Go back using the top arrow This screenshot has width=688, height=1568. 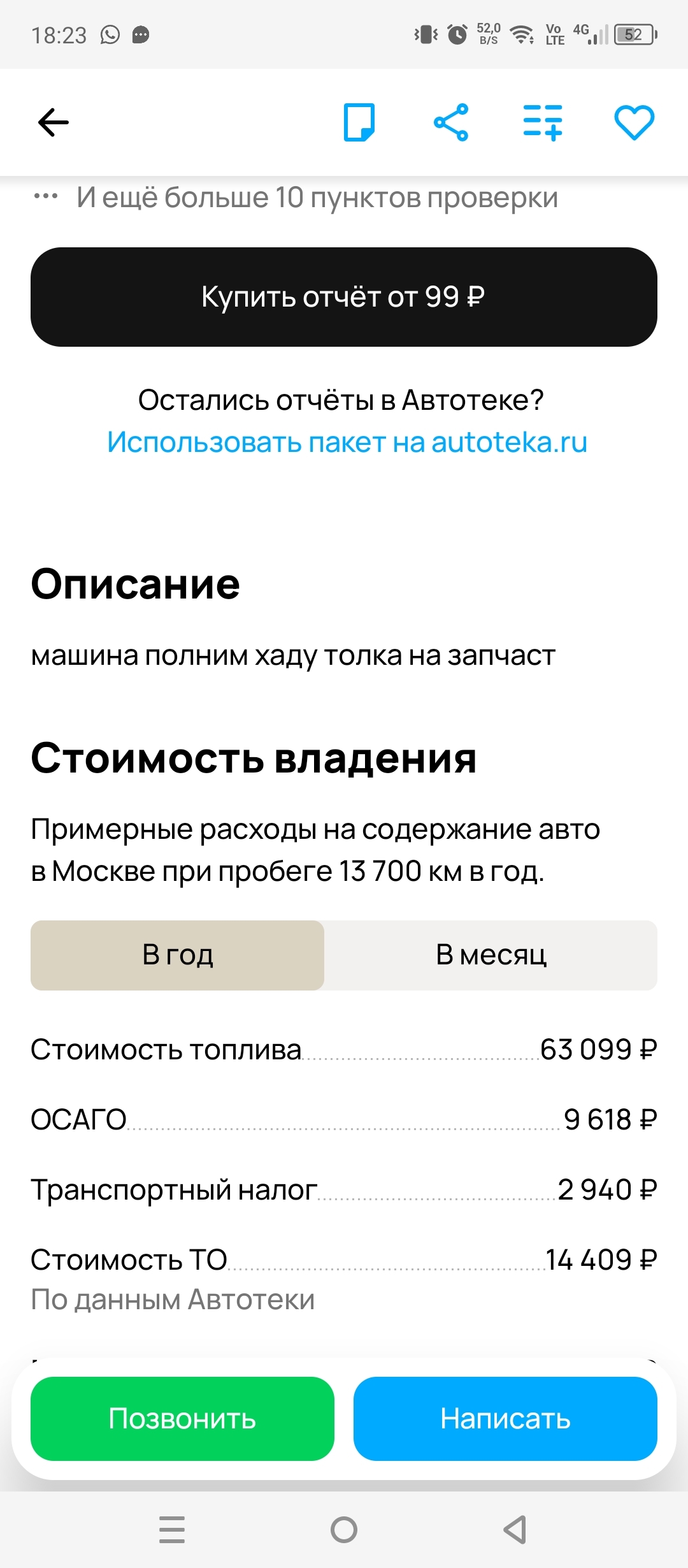click(x=54, y=122)
